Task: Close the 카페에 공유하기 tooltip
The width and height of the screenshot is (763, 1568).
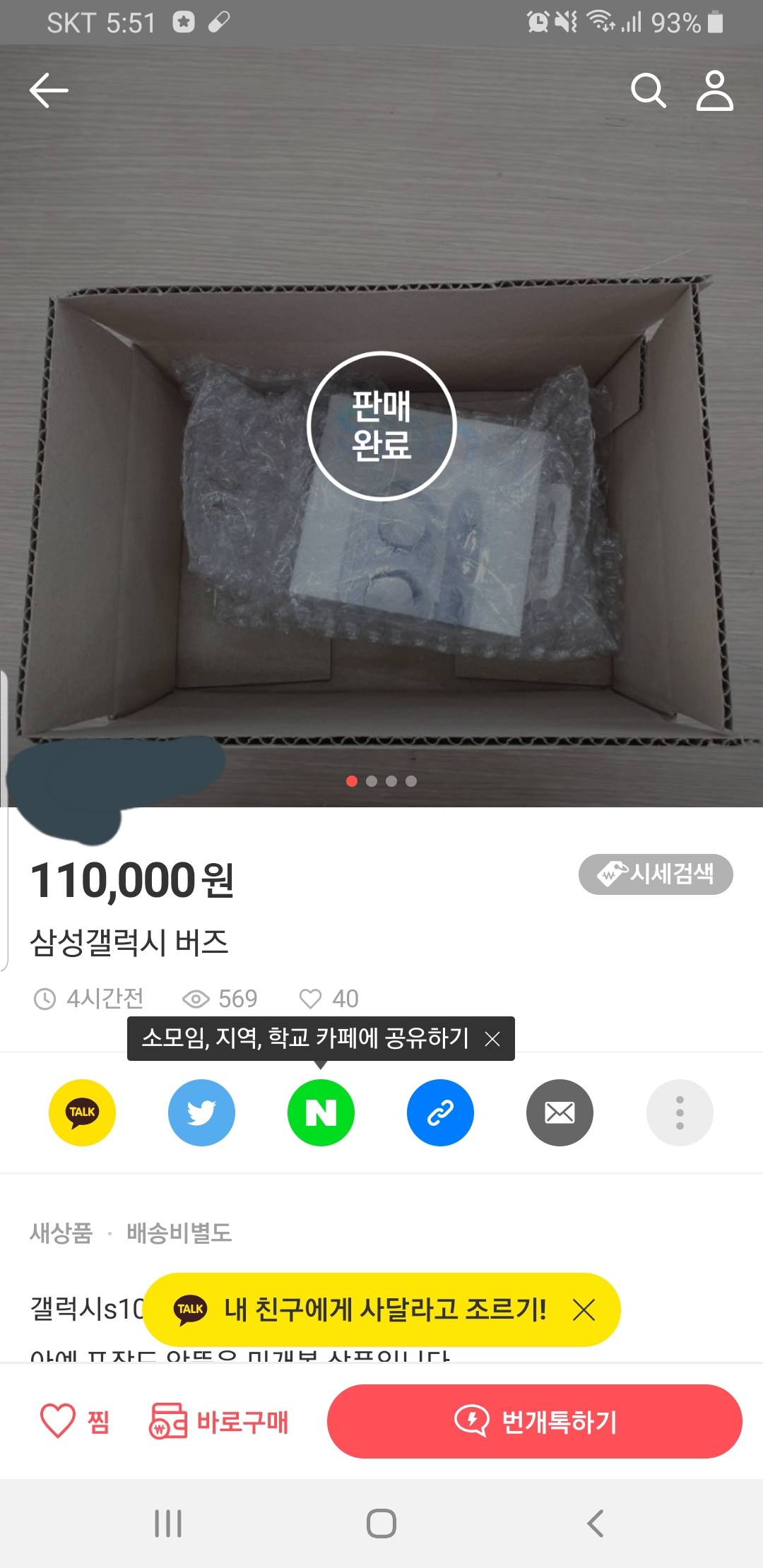Action: coord(492,1039)
